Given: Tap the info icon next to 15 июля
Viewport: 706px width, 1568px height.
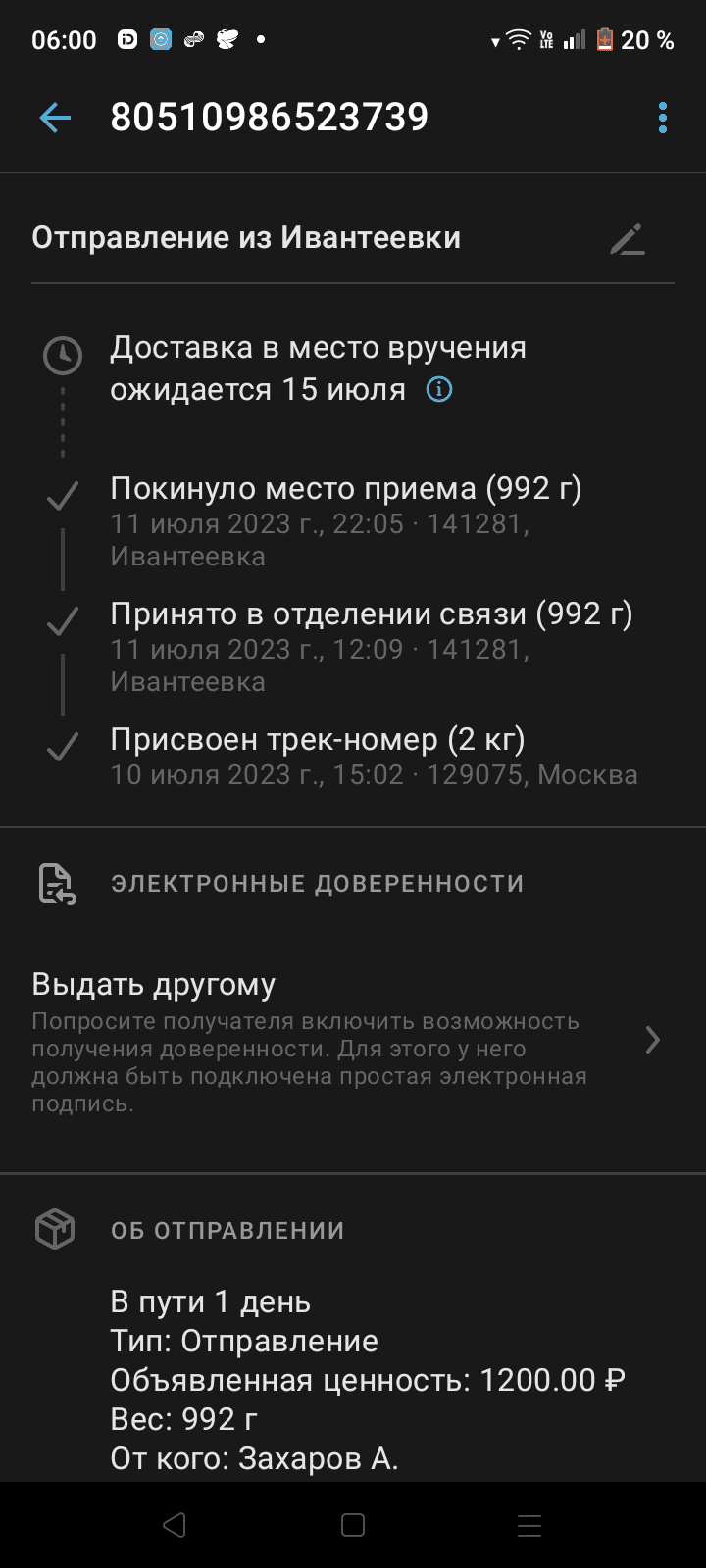Looking at the screenshot, I should click(439, 390).
